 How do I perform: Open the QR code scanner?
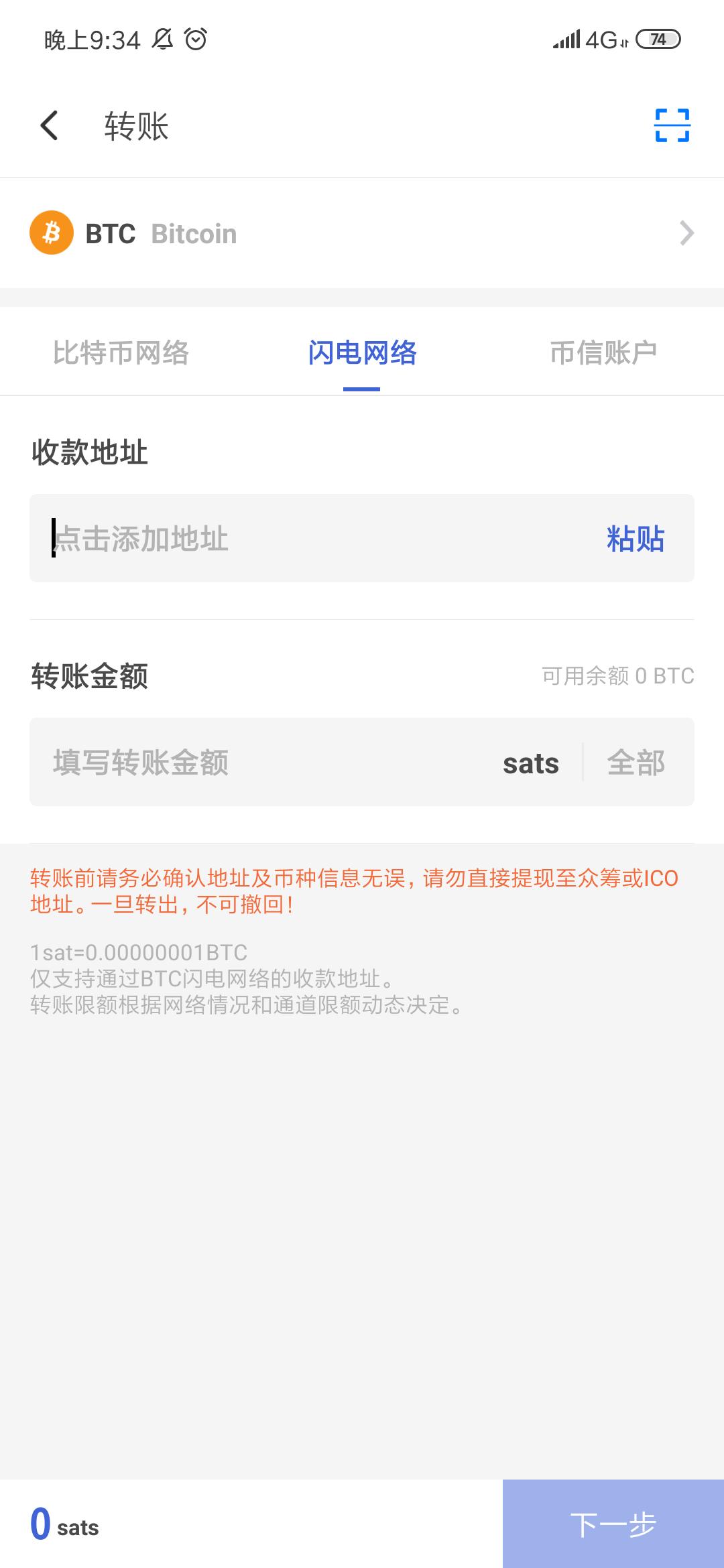coord(672,125)
